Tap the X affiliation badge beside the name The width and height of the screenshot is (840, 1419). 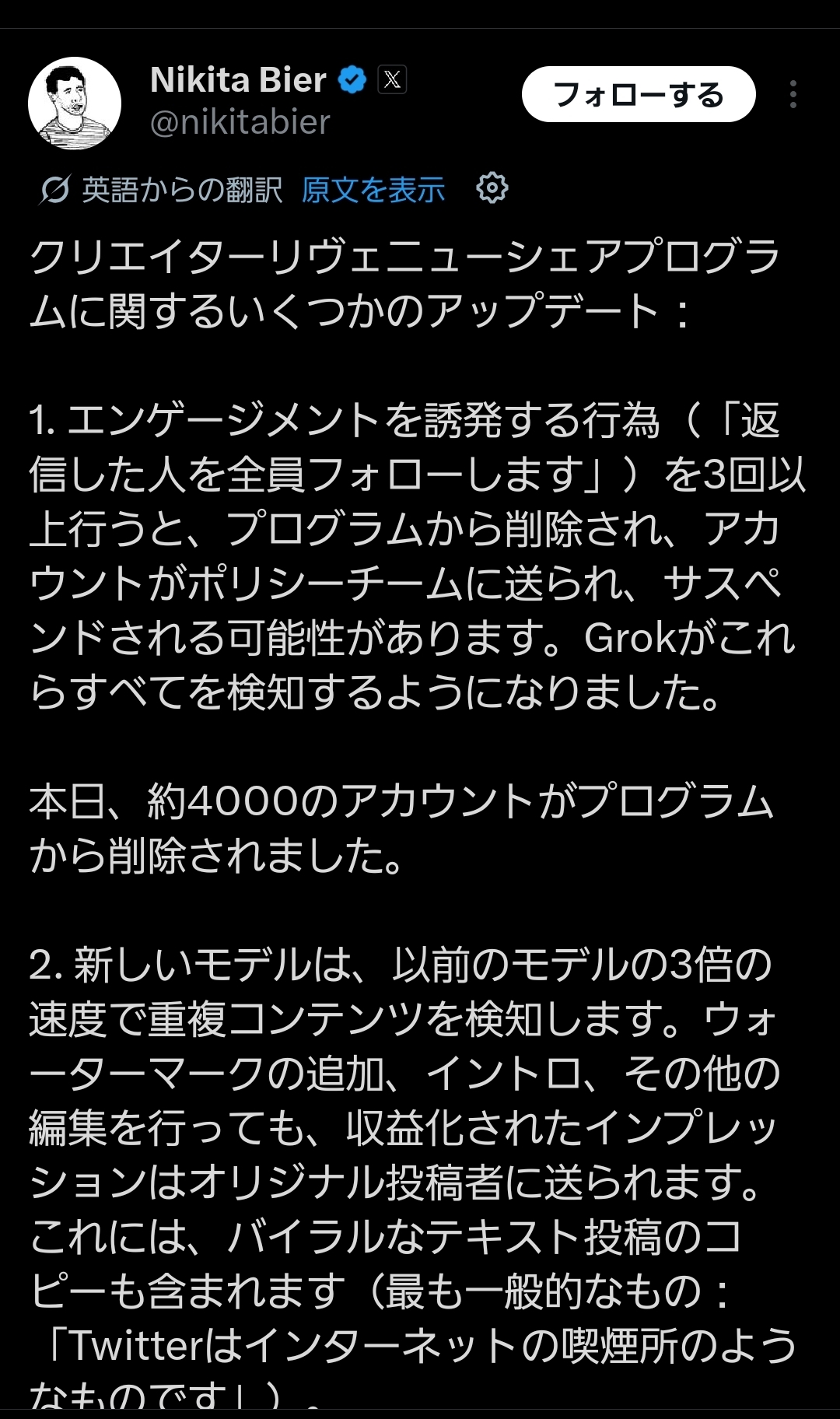pos(392,79)
